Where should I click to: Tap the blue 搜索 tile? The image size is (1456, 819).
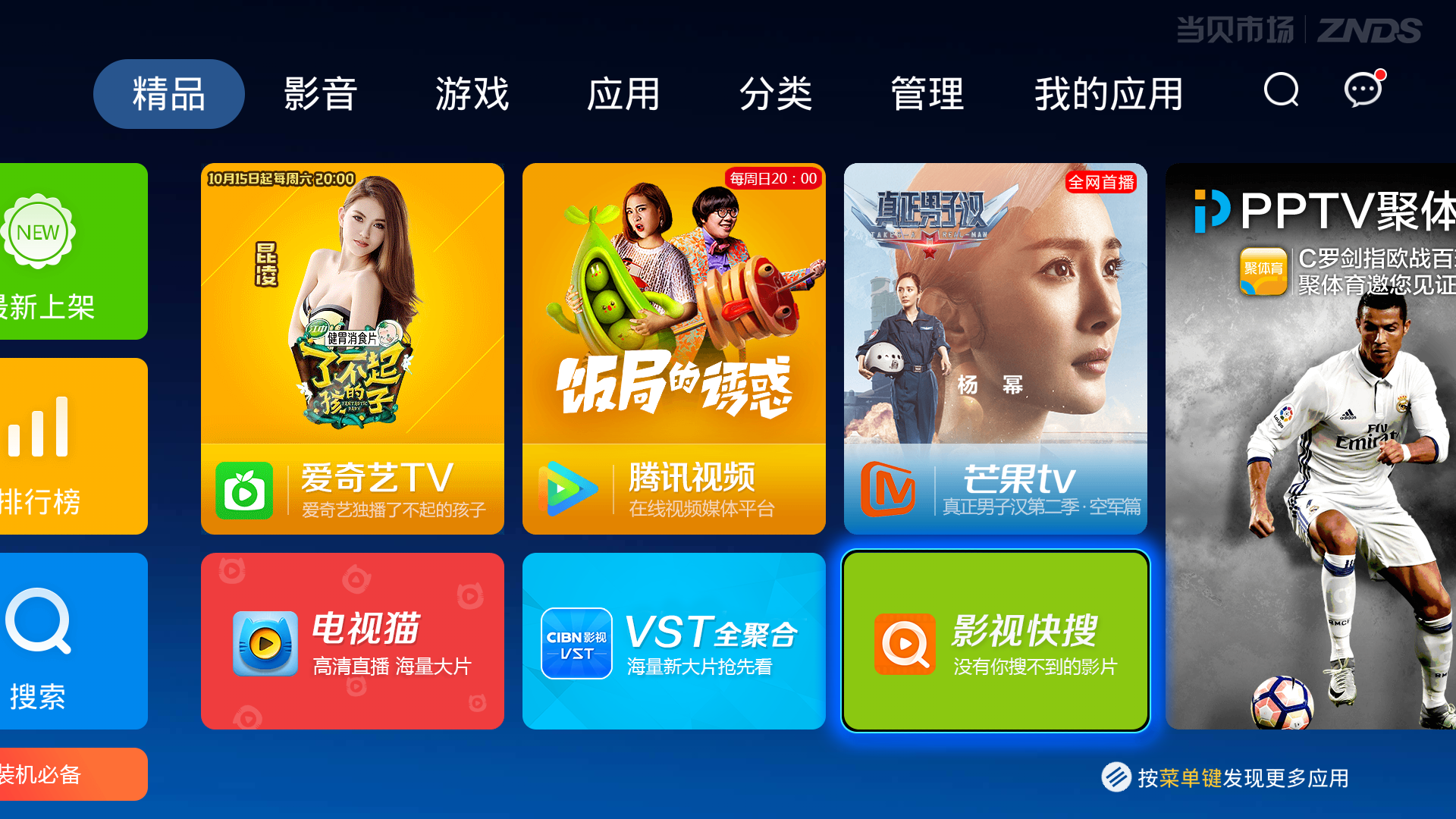point(74,641)
